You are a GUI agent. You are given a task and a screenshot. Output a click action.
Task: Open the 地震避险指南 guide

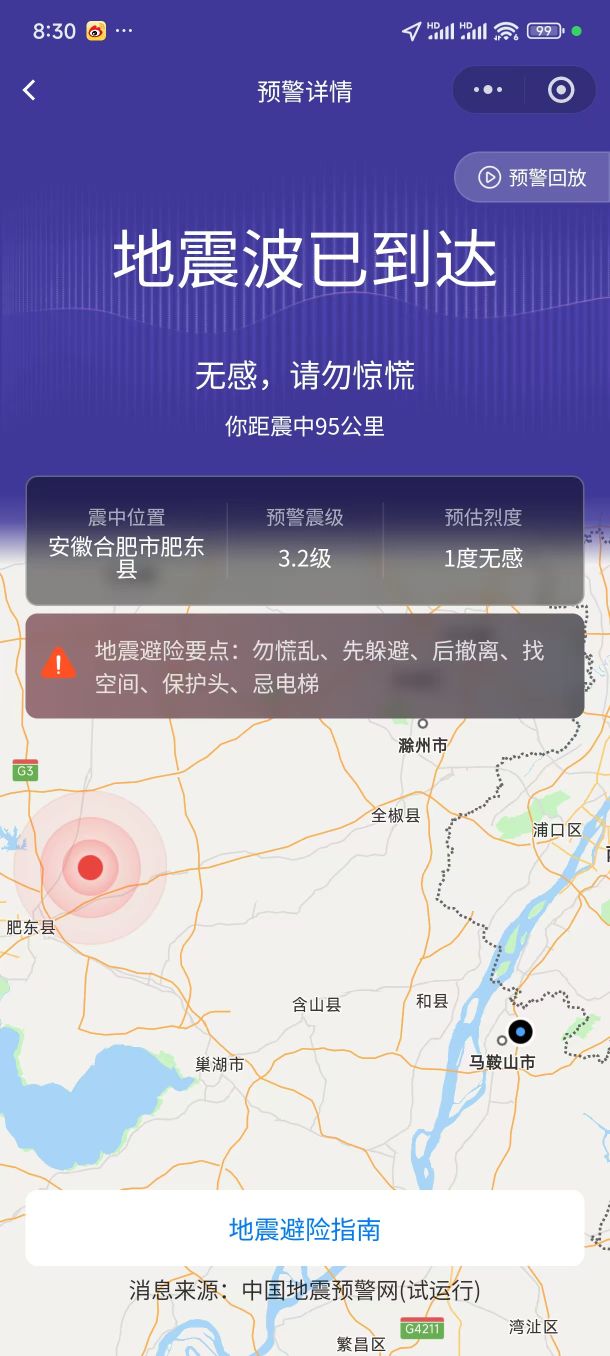(x=305, y=1229)
